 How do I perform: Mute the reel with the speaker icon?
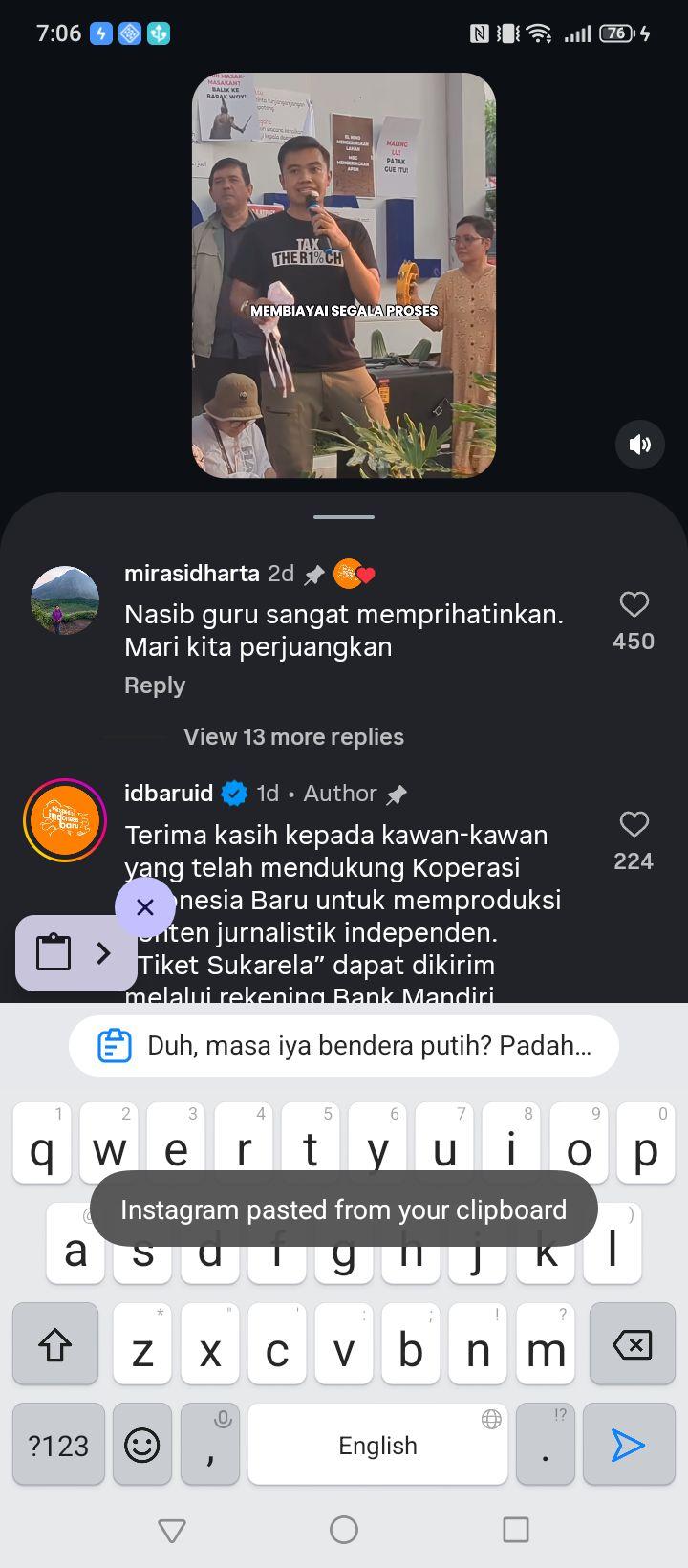pyautogui.click(x=639, y=444)
